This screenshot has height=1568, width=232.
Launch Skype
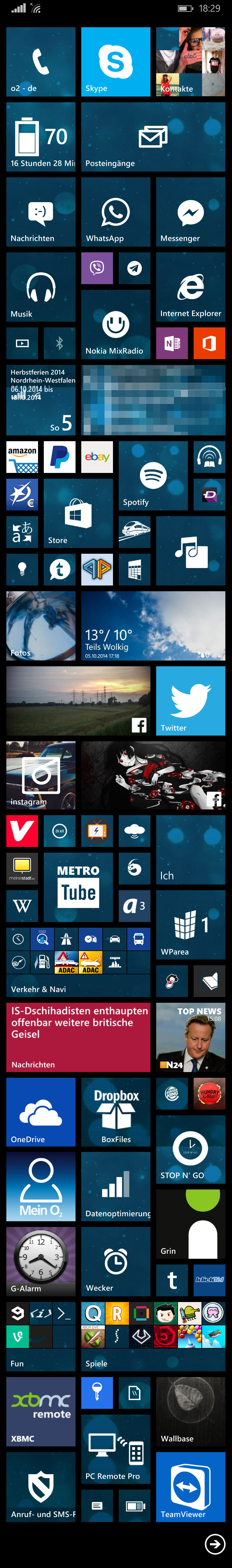pos(115,61)
